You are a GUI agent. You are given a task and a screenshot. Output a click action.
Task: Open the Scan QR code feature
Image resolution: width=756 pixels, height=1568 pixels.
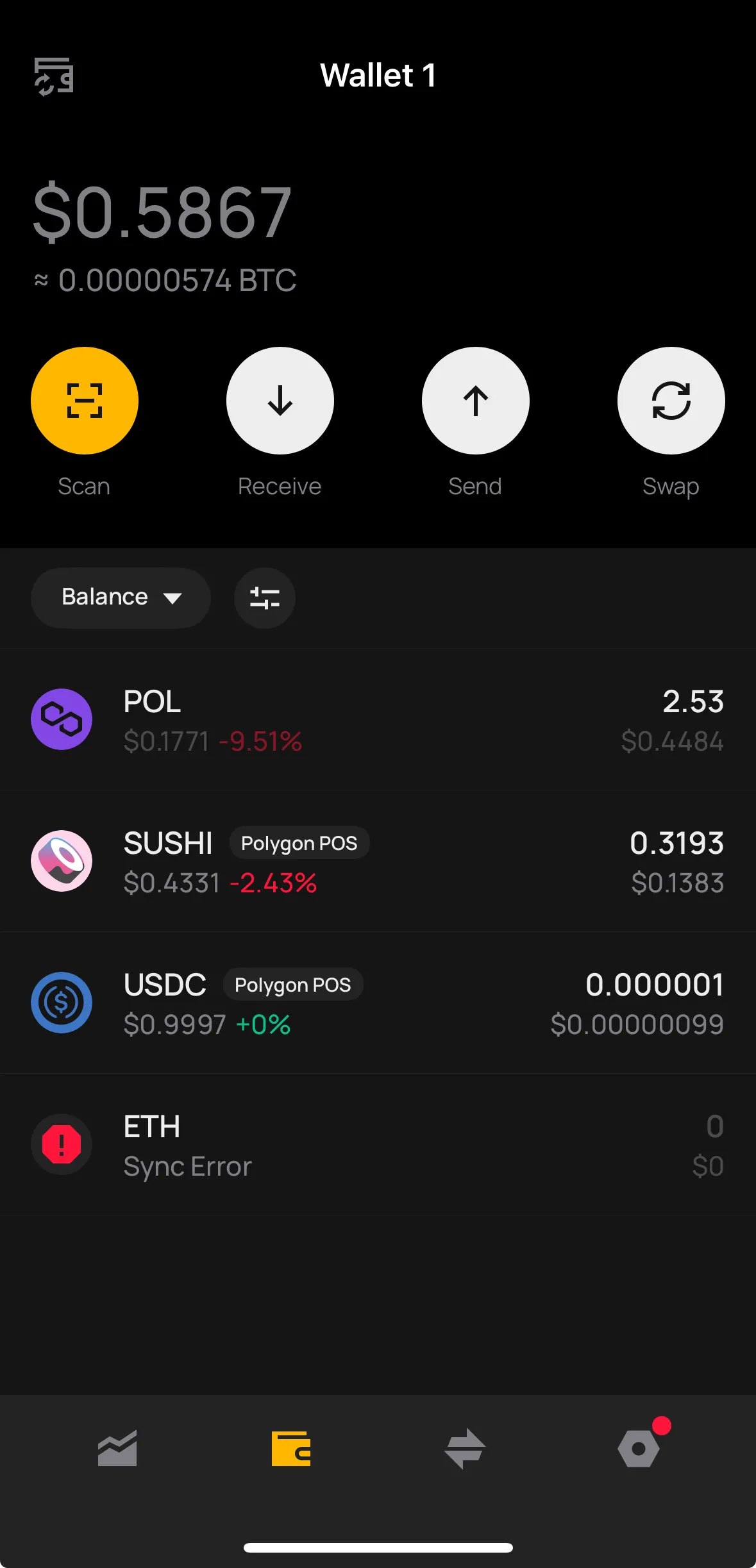[x=84, y=400]
